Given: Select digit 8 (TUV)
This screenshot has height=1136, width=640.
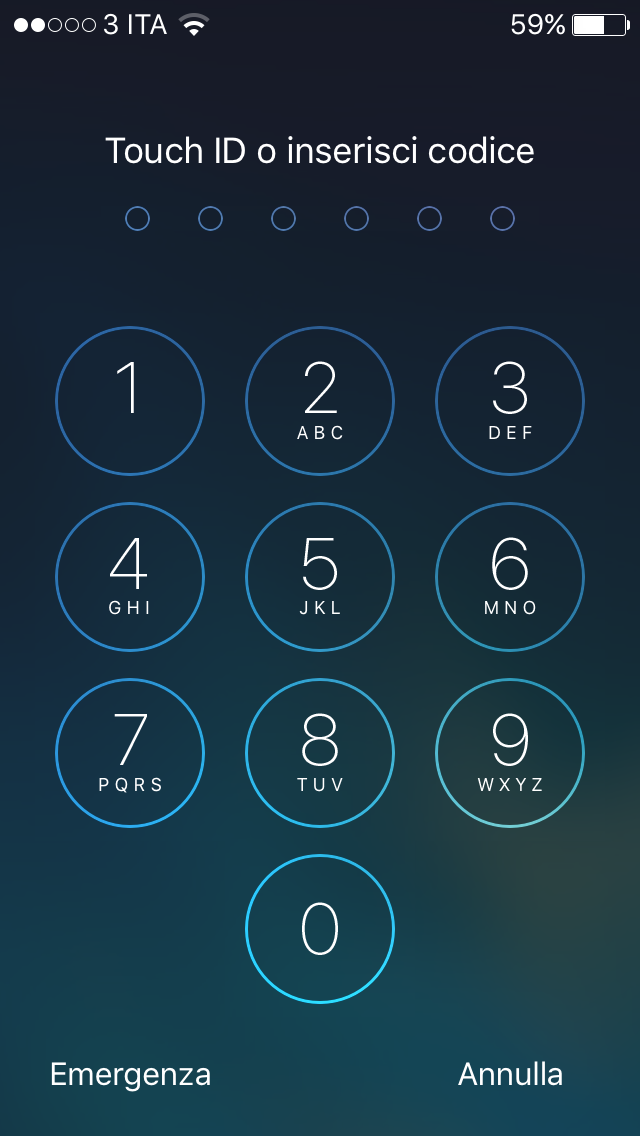Looking at the screenshot, I should pos(320,753).
